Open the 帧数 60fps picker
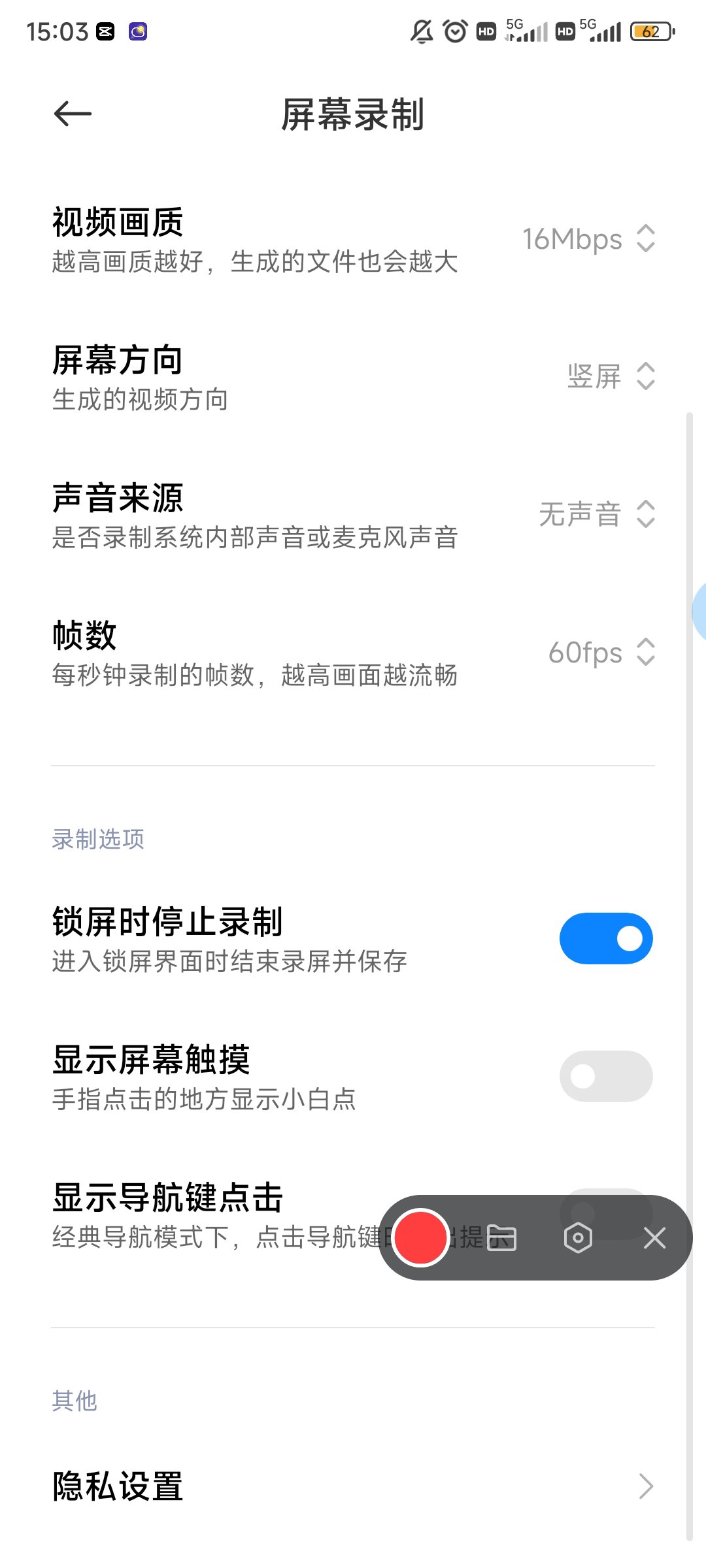Image resolution: width=706 pixels, height=1568 pixels. pos(601,652)
